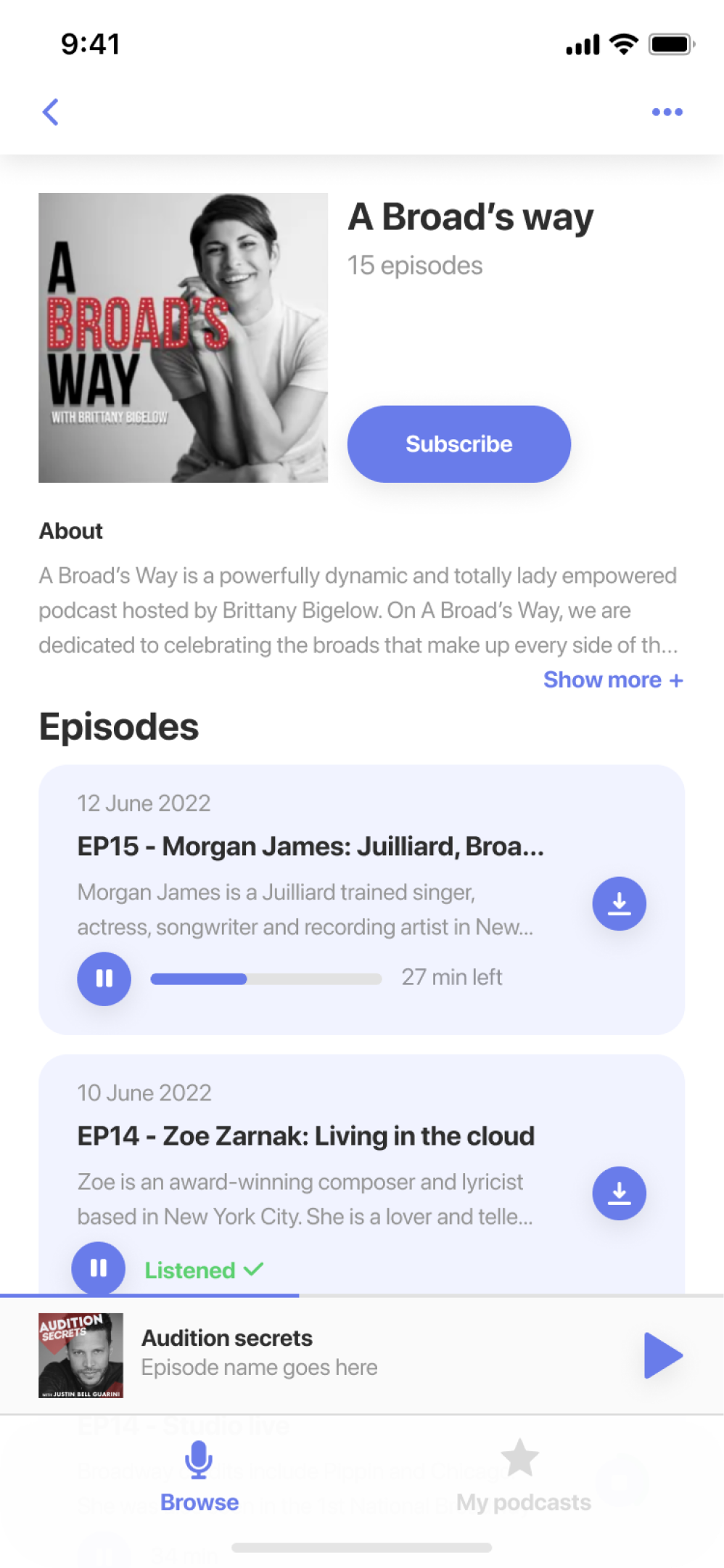Seek within the EP15 progress bar
724x1568 pixels.
266,979
